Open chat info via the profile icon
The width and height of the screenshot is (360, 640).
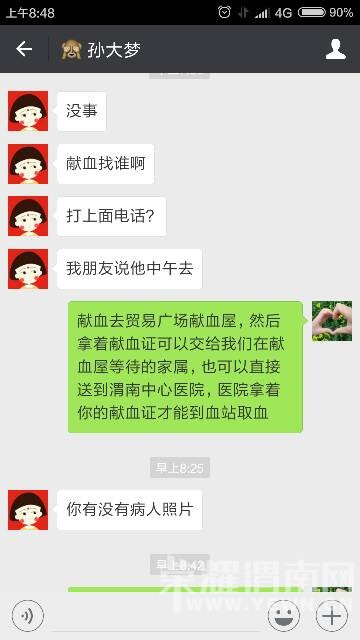tap(336, 49)
